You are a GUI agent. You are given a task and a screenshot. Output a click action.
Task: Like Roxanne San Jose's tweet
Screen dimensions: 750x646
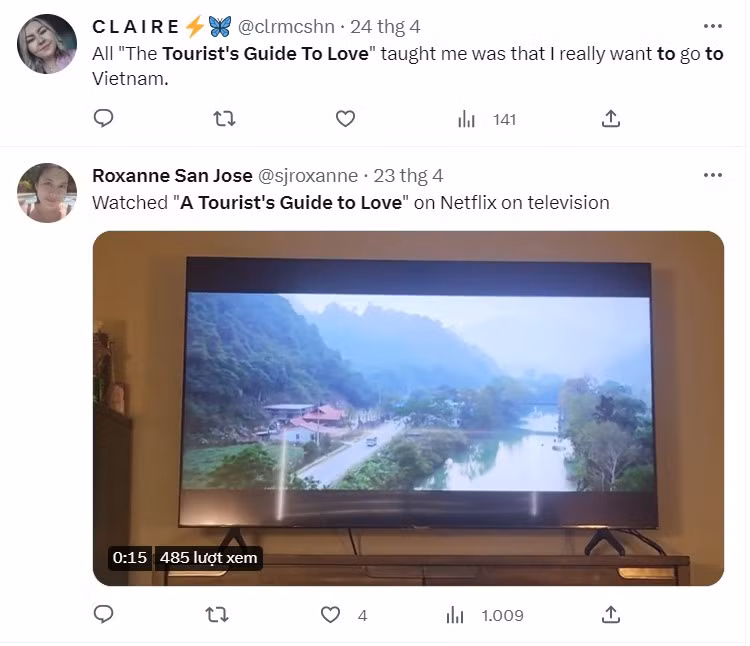coord(331,615)
